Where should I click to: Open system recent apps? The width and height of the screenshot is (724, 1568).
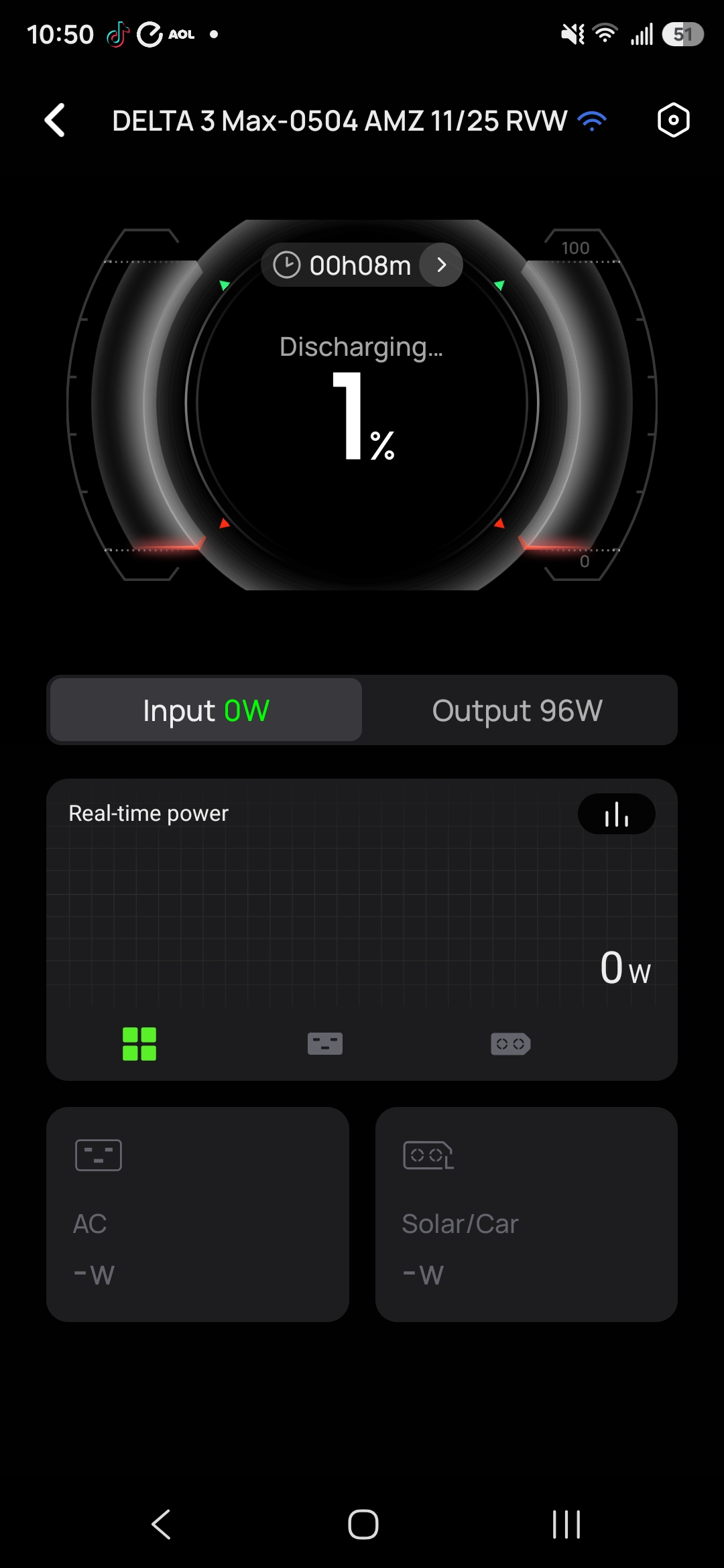(x=566, y=1524)
